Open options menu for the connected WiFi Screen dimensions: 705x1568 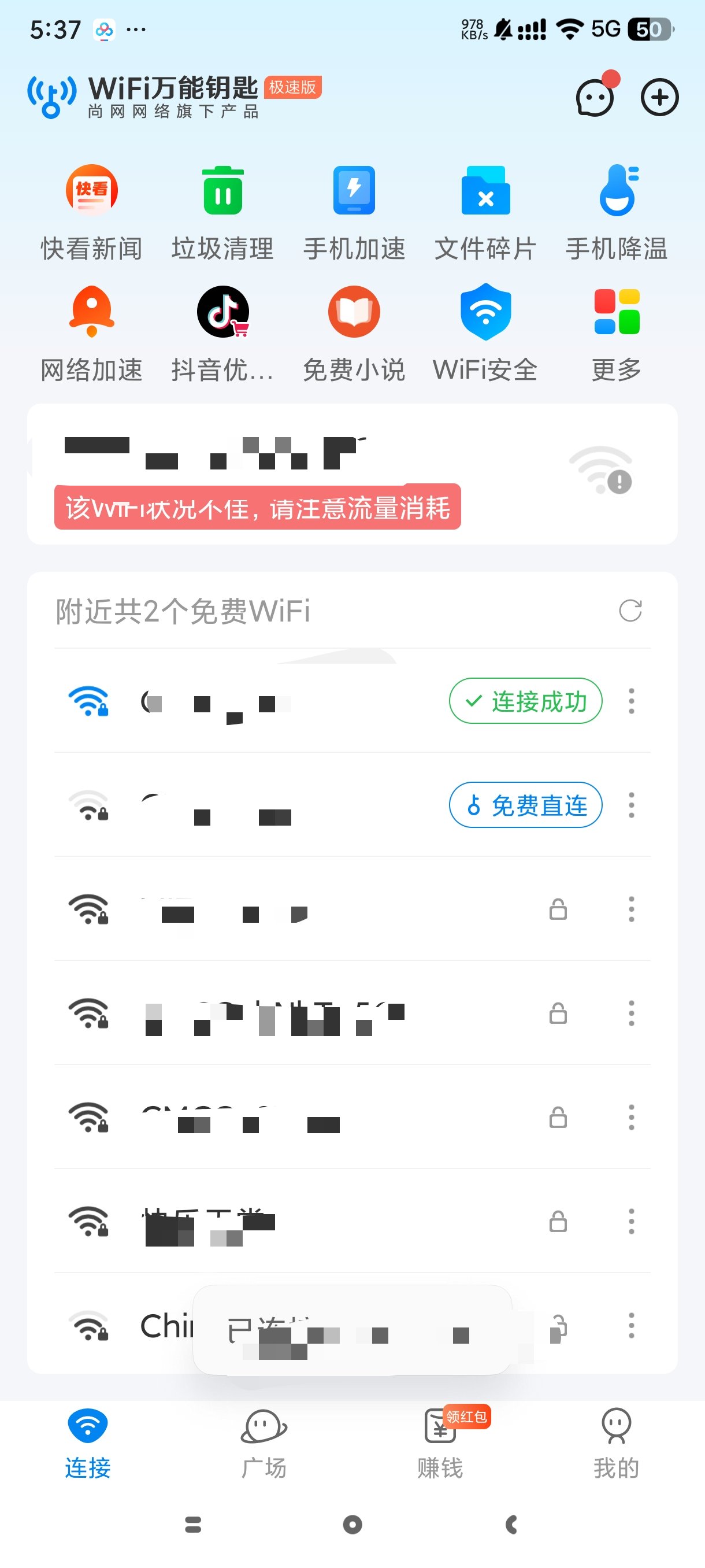631,701
